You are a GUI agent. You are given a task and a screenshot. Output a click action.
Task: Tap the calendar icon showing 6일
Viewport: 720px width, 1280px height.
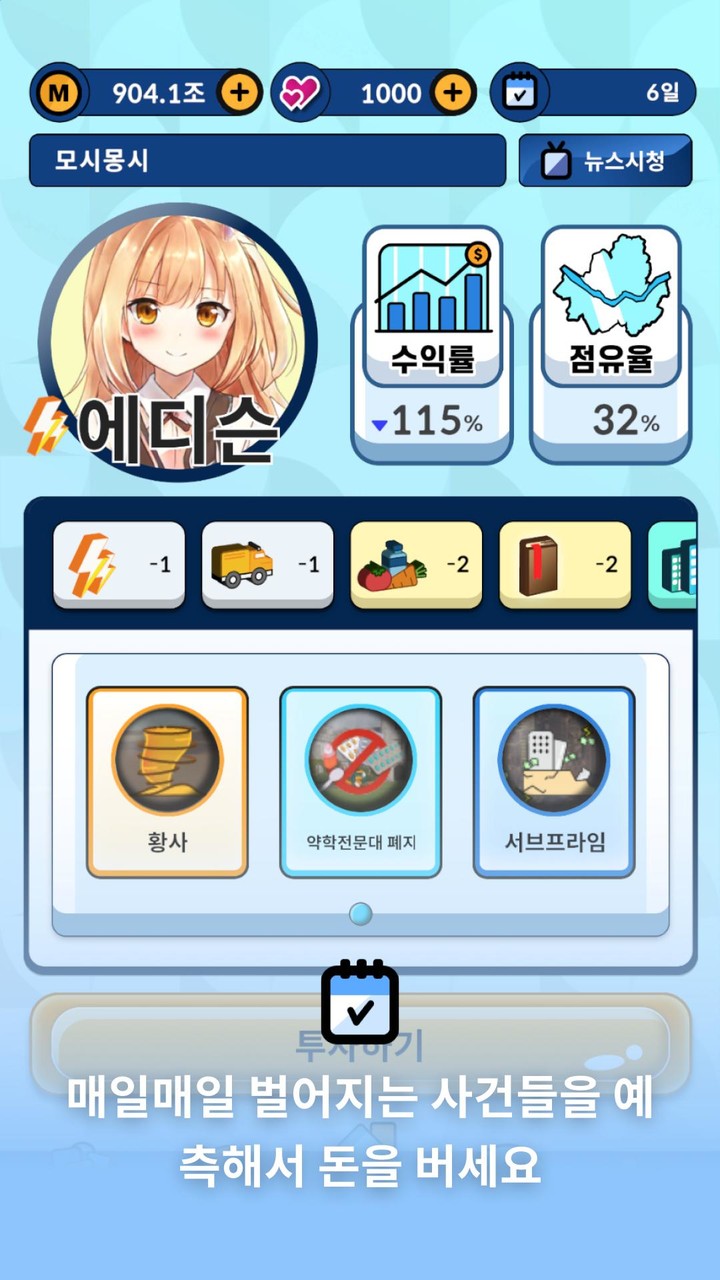tap(519, 92)
